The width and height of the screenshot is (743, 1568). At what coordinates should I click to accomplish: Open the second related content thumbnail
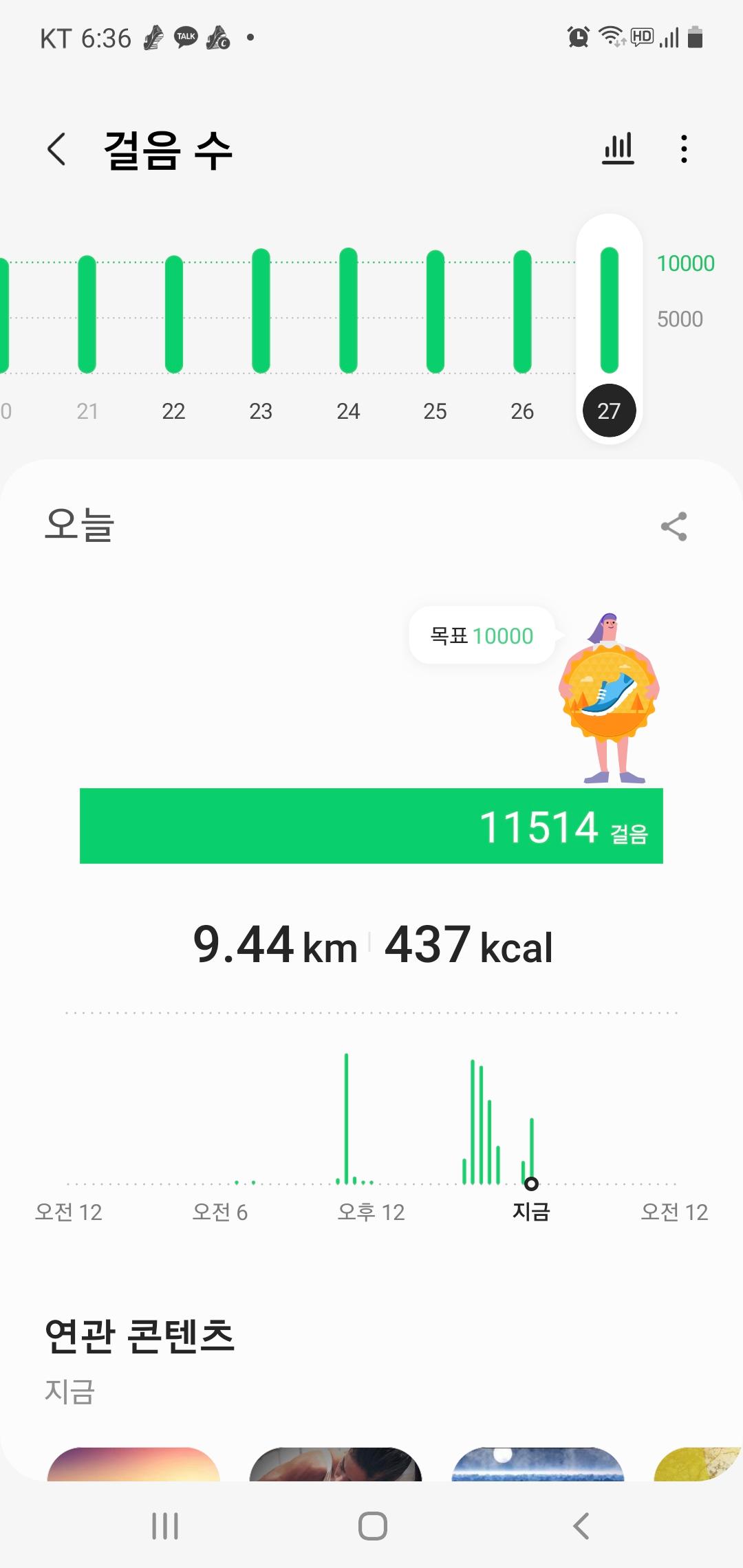click(336, 1463)
